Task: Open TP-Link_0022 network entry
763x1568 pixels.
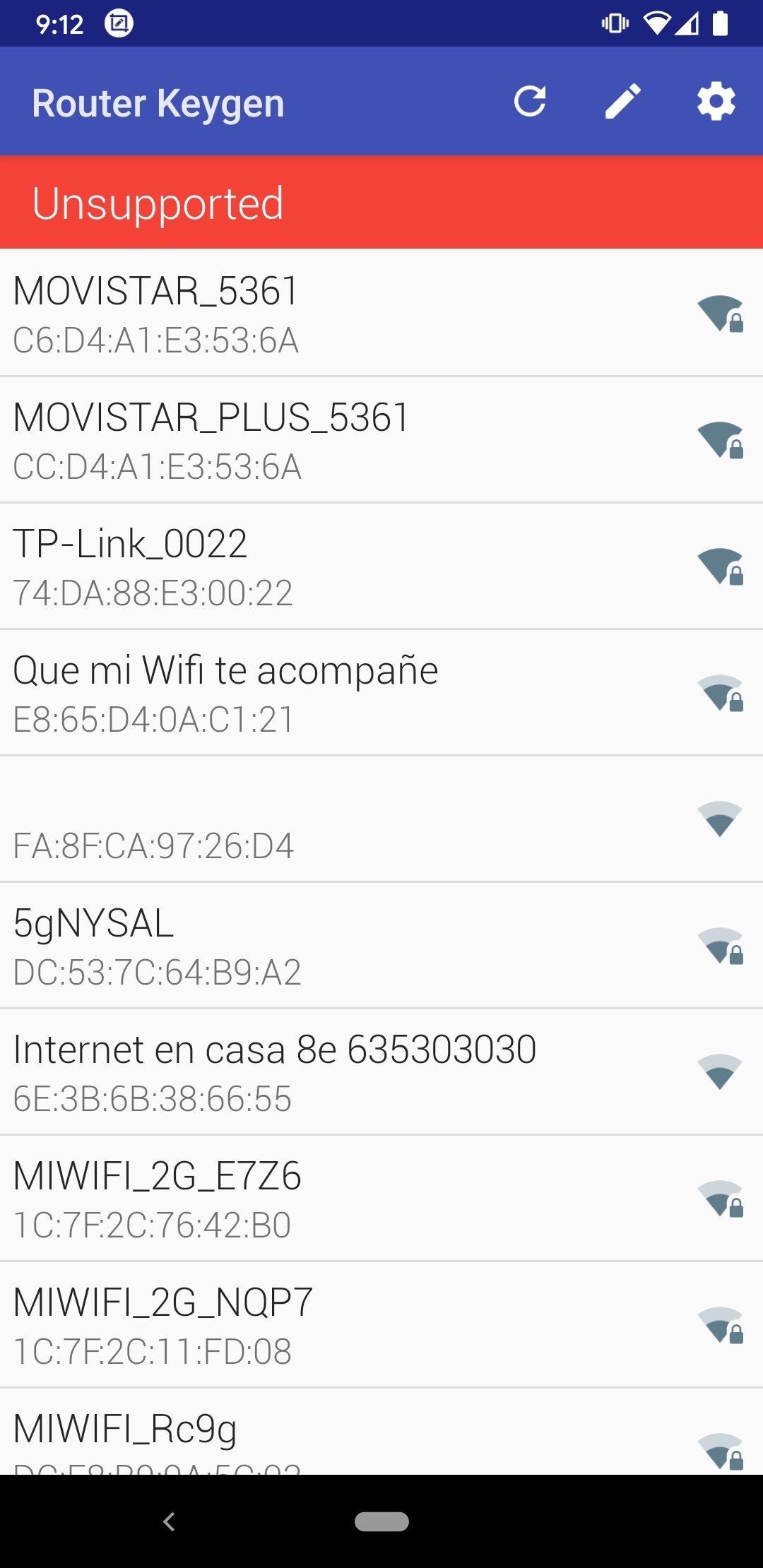Action: click(381, 566)
